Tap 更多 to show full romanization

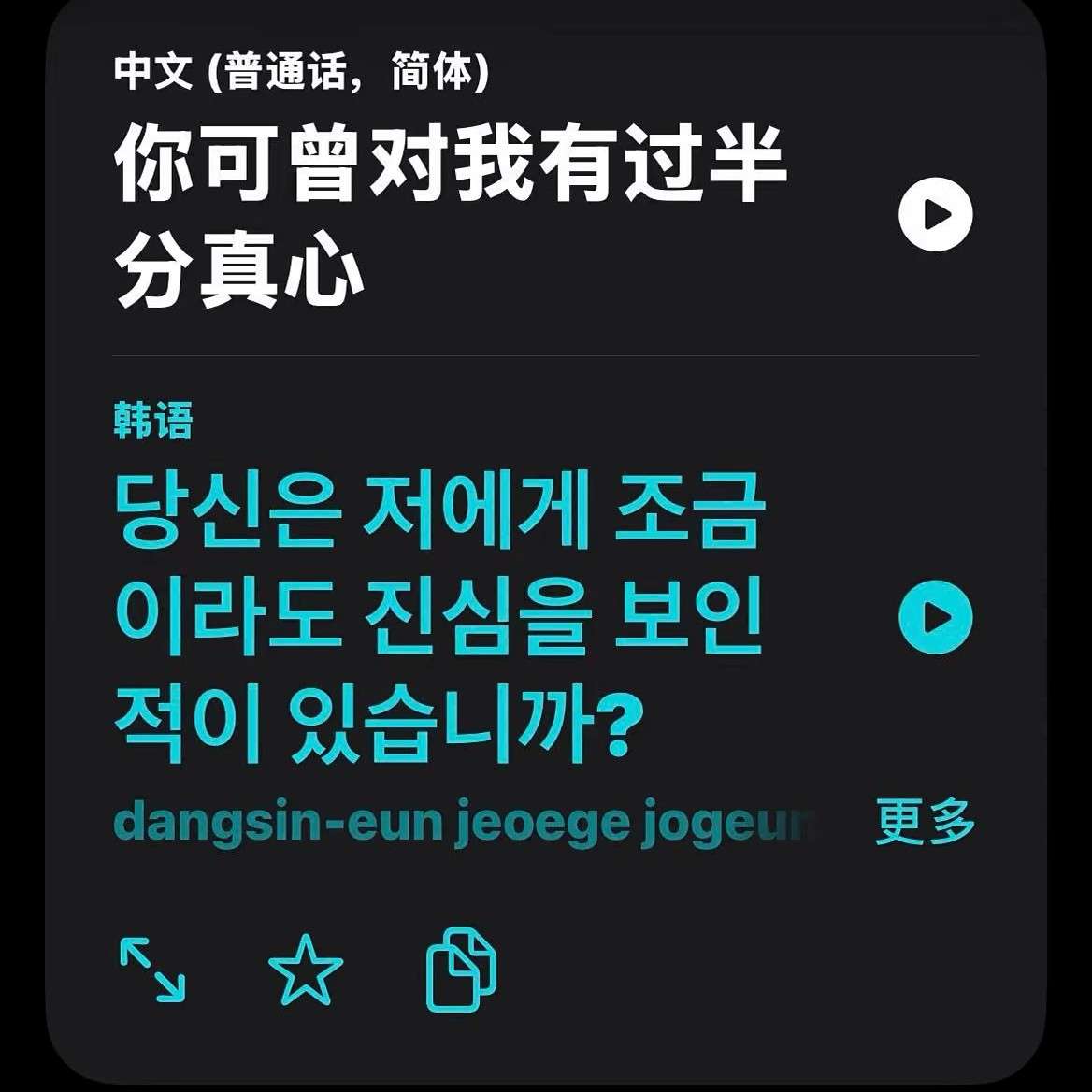925,823
